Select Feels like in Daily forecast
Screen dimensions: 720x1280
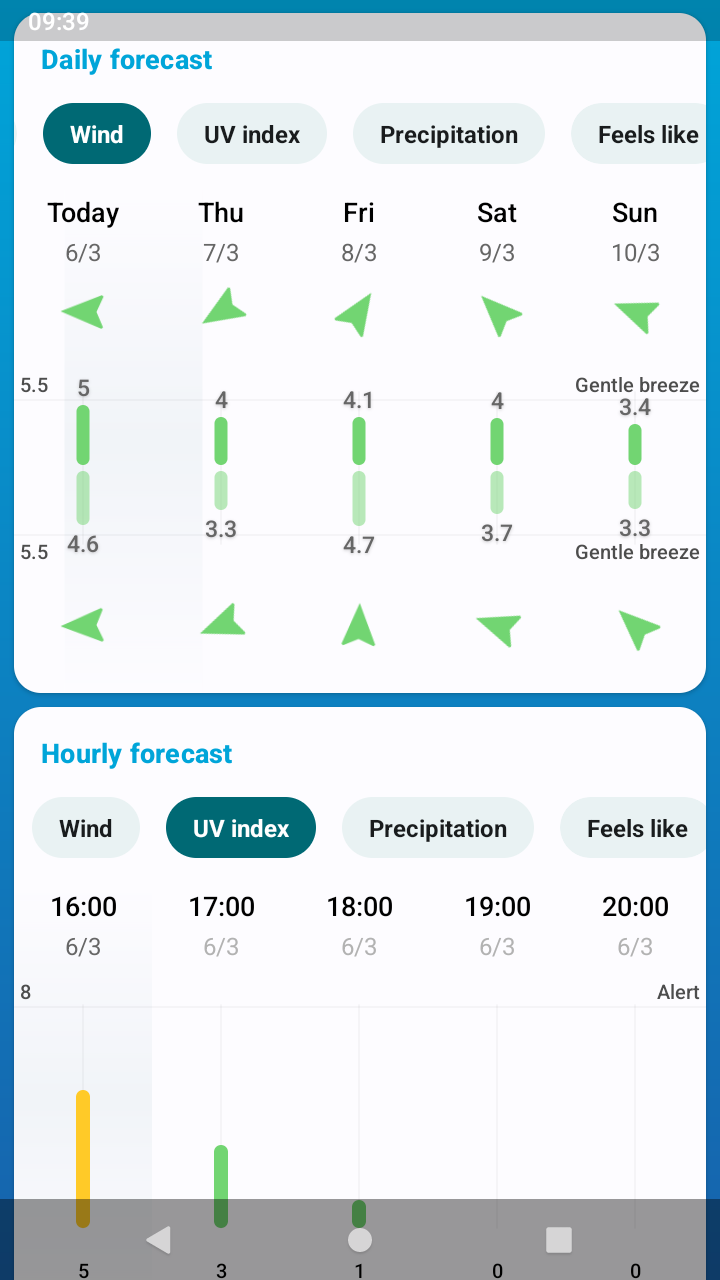point(645,134)
